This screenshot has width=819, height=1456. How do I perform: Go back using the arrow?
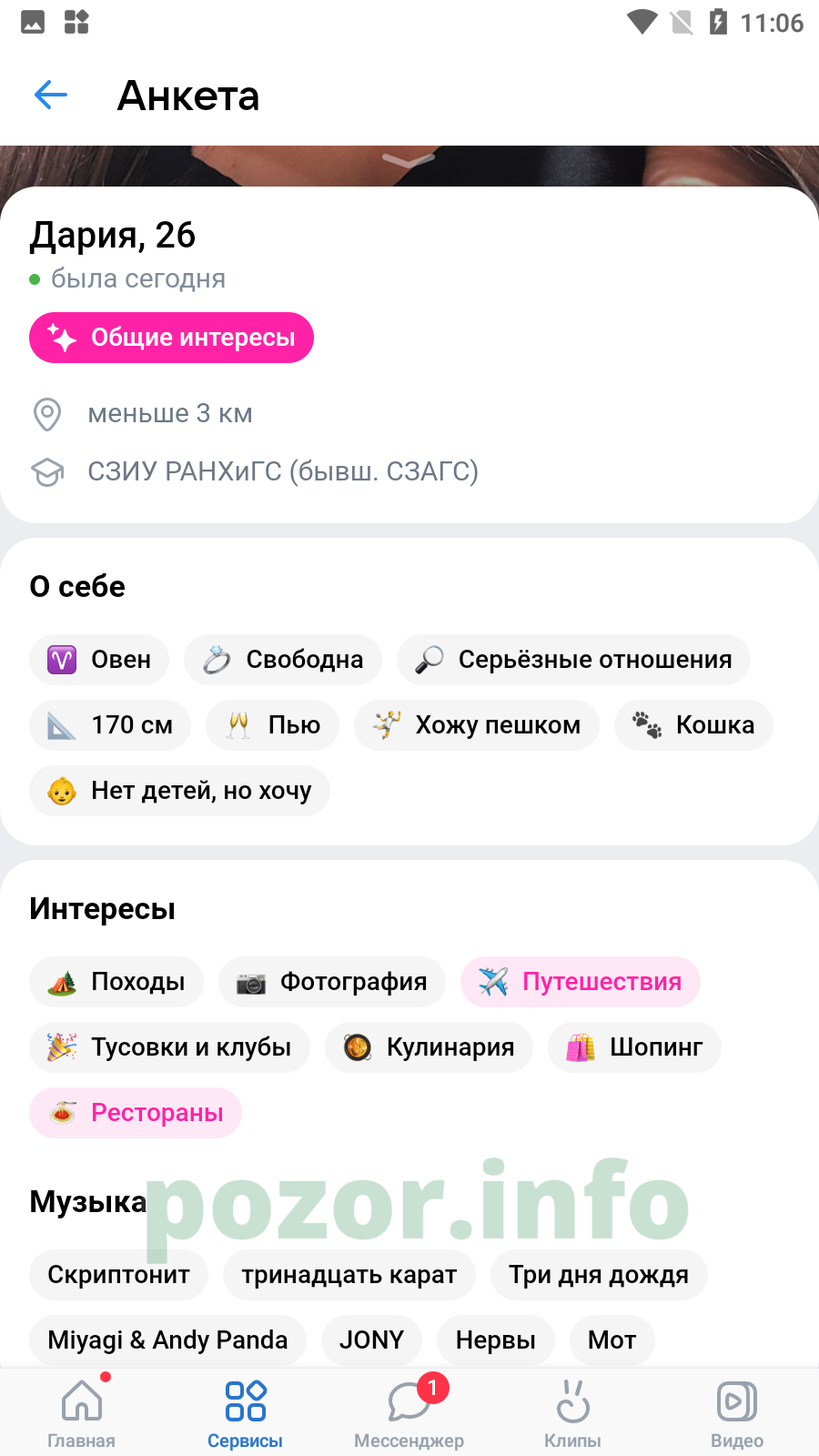(51, 95)
